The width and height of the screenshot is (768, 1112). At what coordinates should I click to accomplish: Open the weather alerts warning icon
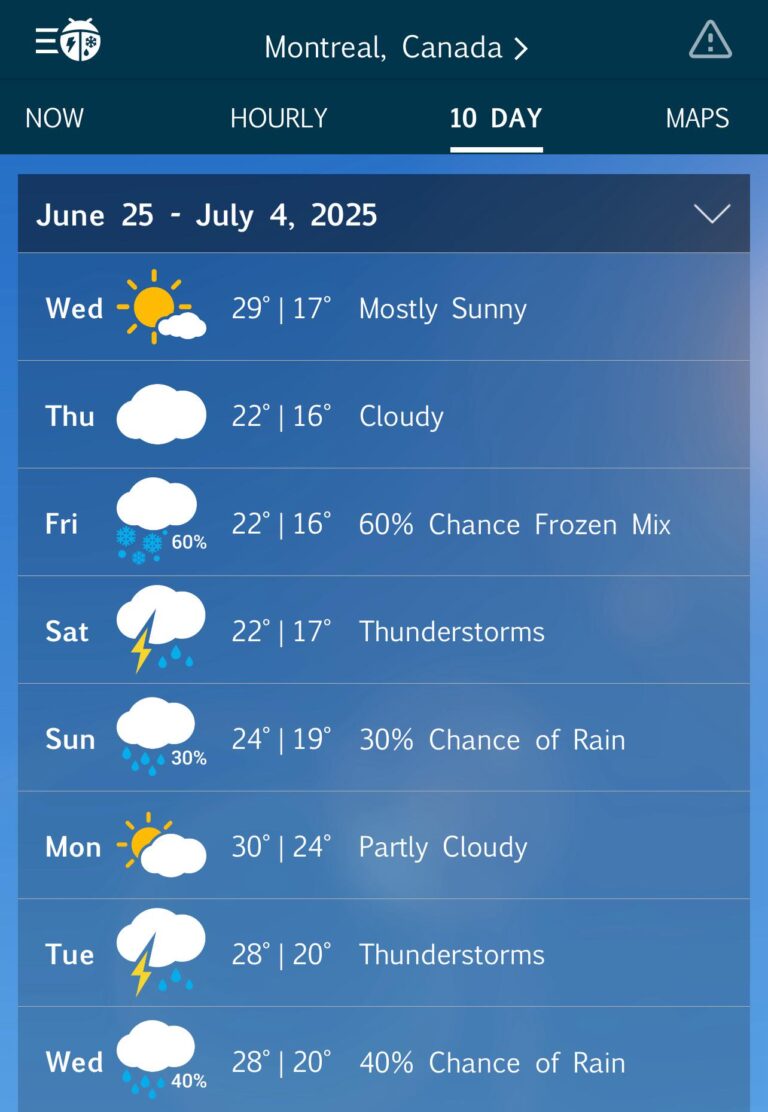coord(710,41)
